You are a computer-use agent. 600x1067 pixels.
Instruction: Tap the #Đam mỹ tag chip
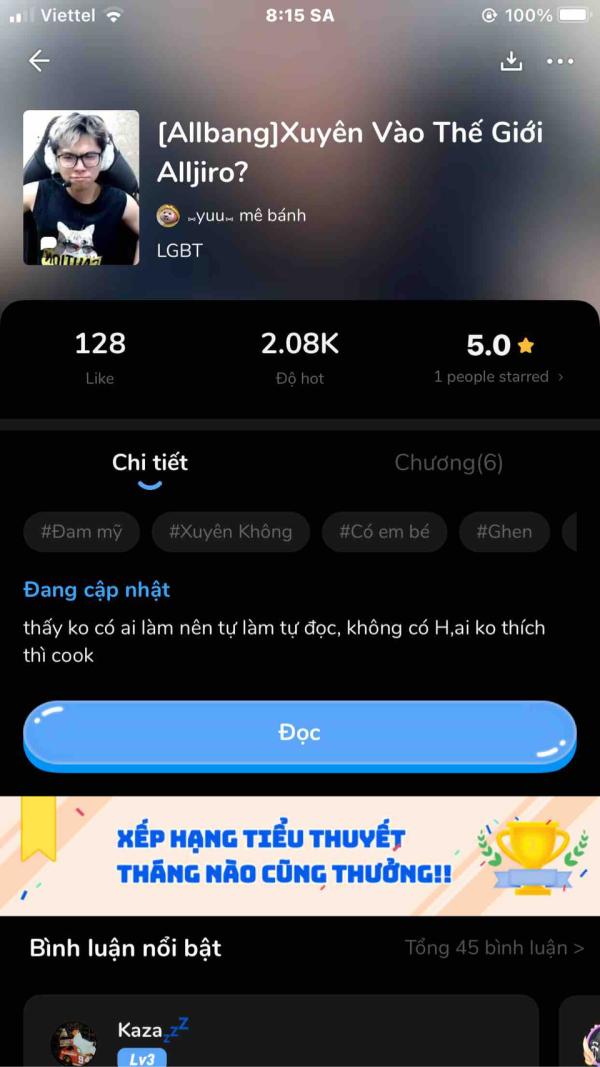(x=81, y=532)
